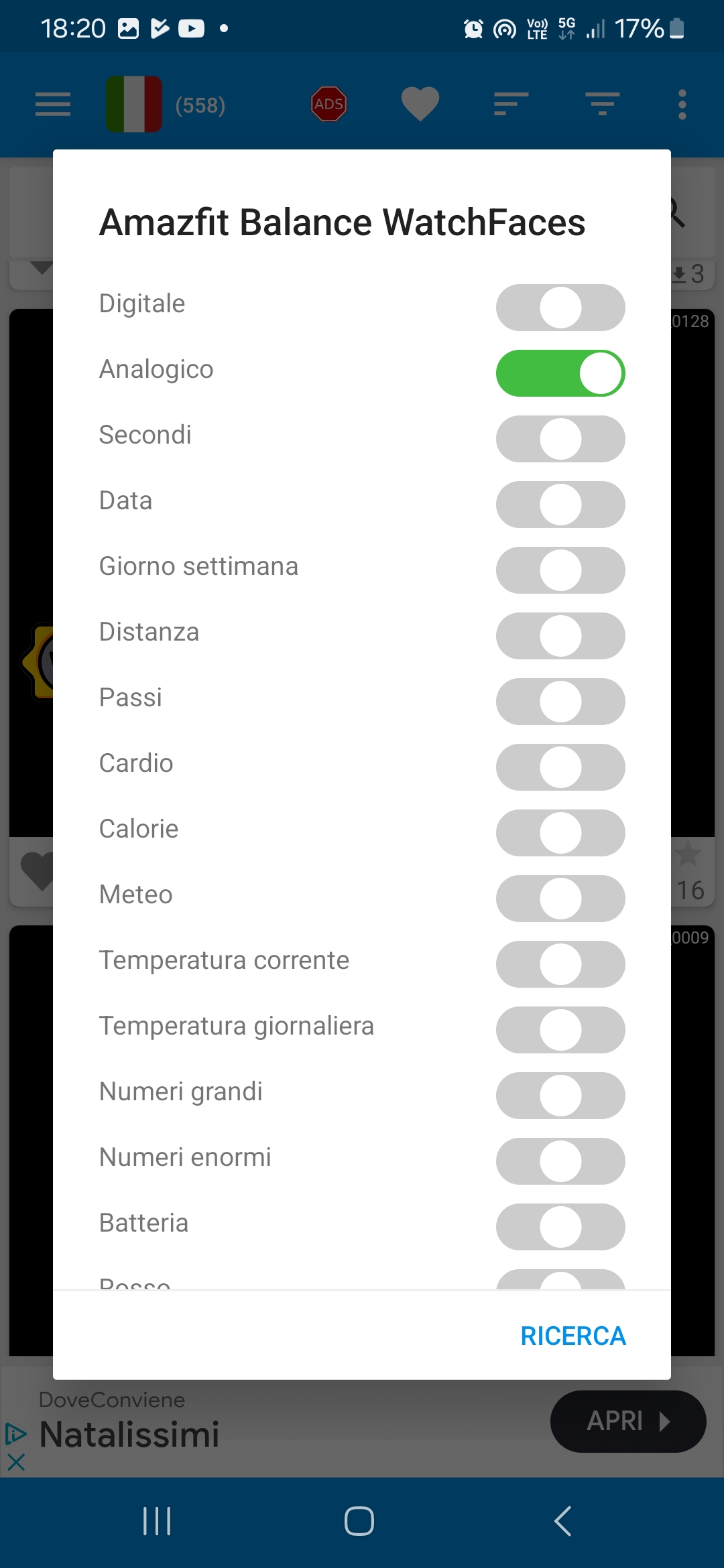Toggle the Numeri grandi switch
This screenshot has width=724, height=1568.
[560, 1096]
